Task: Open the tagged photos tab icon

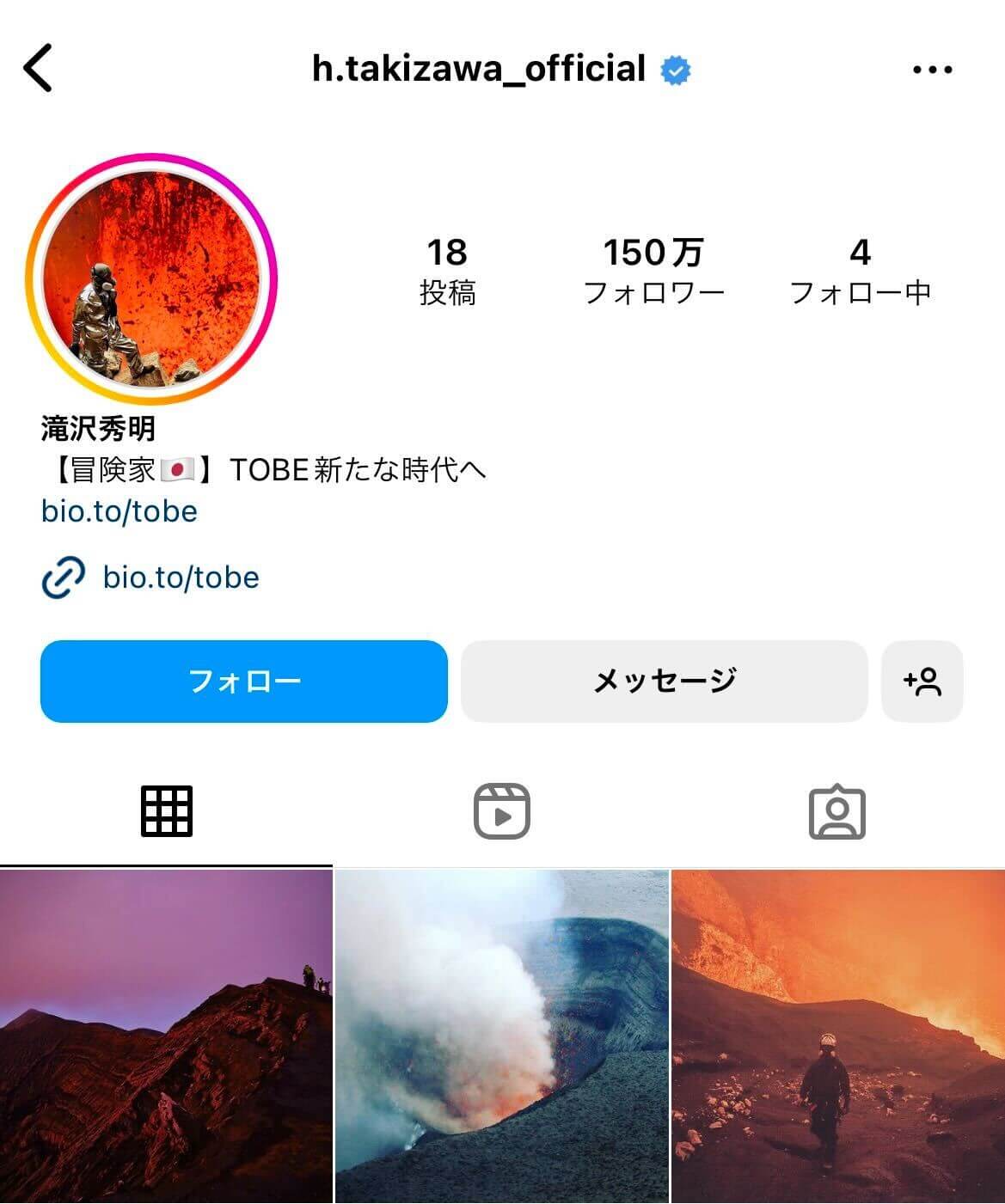Action: pos(838,810)
